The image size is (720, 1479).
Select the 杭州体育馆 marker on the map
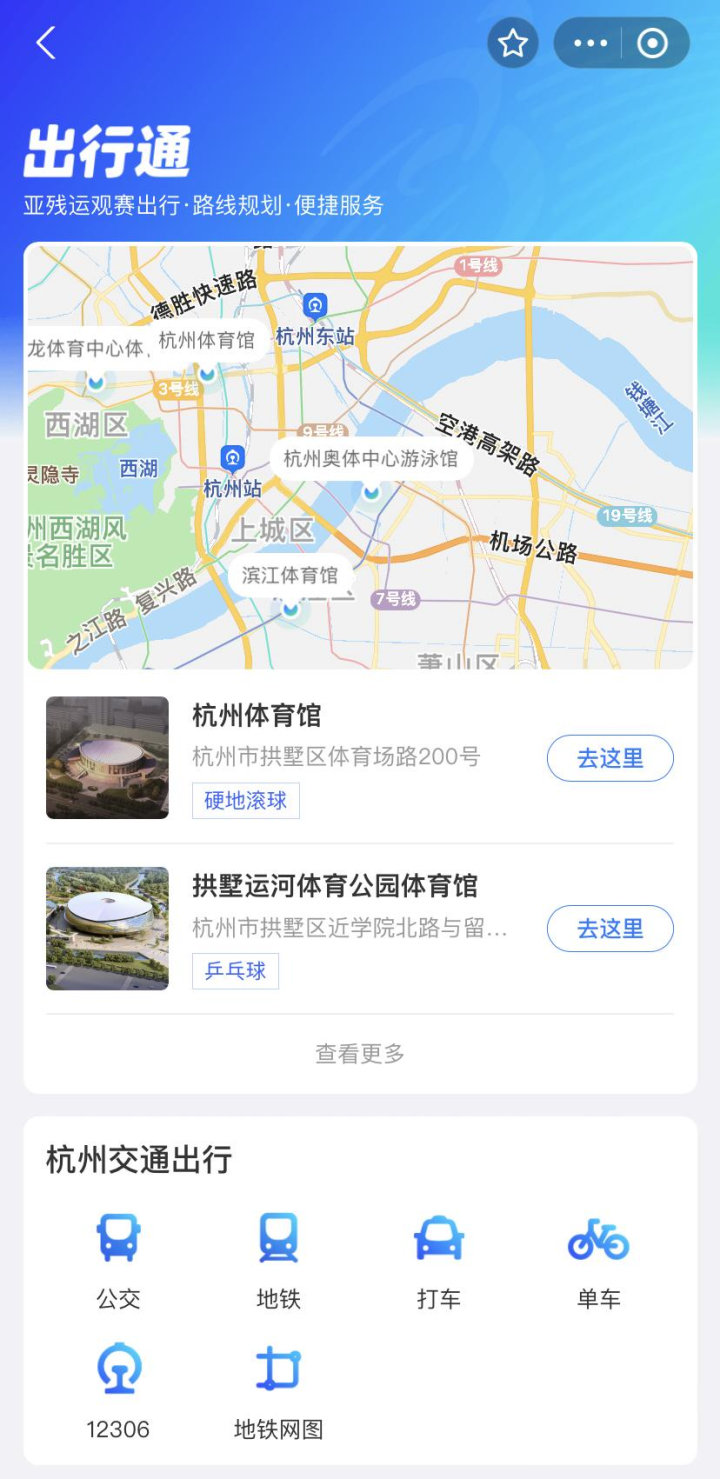[207, 341]
